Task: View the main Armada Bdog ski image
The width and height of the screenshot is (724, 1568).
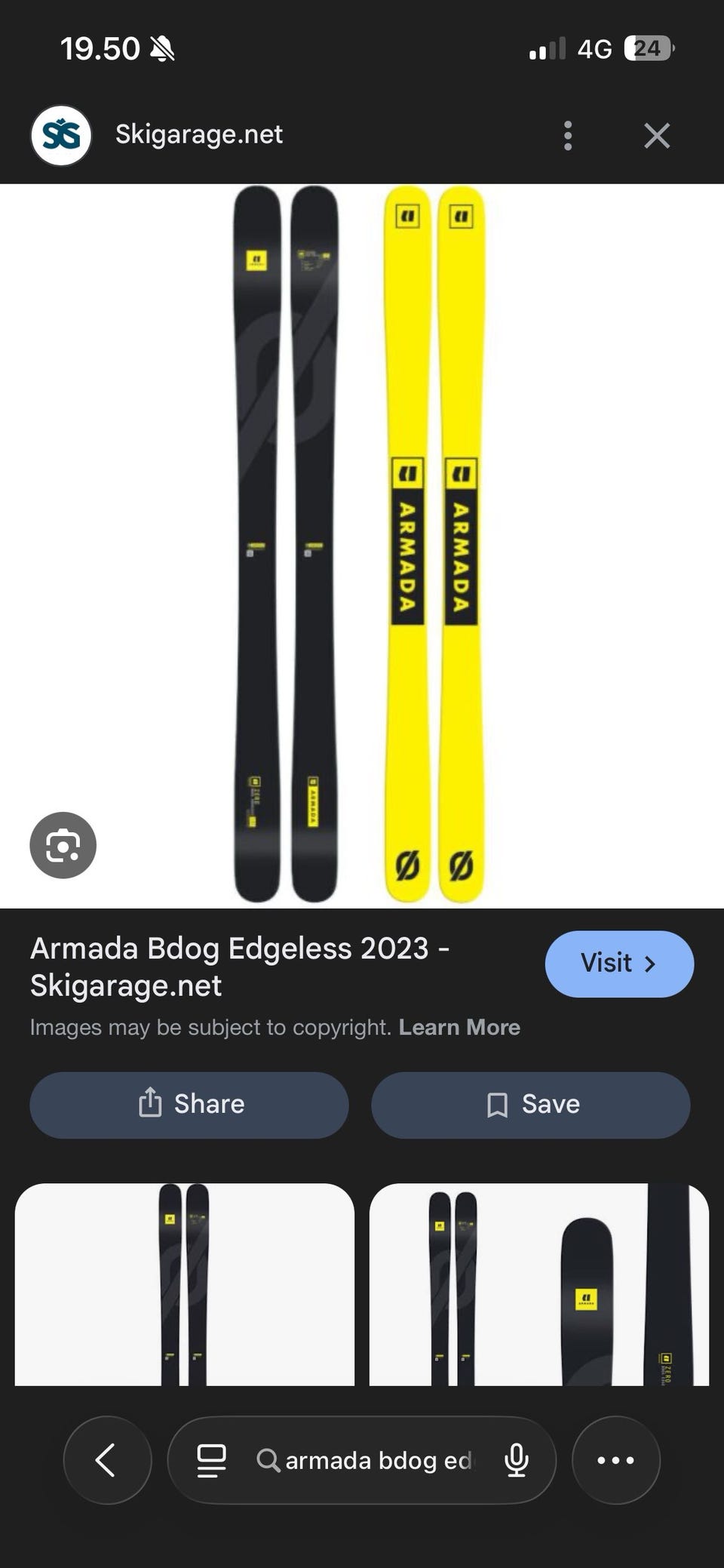Action: tap(359, 545)
